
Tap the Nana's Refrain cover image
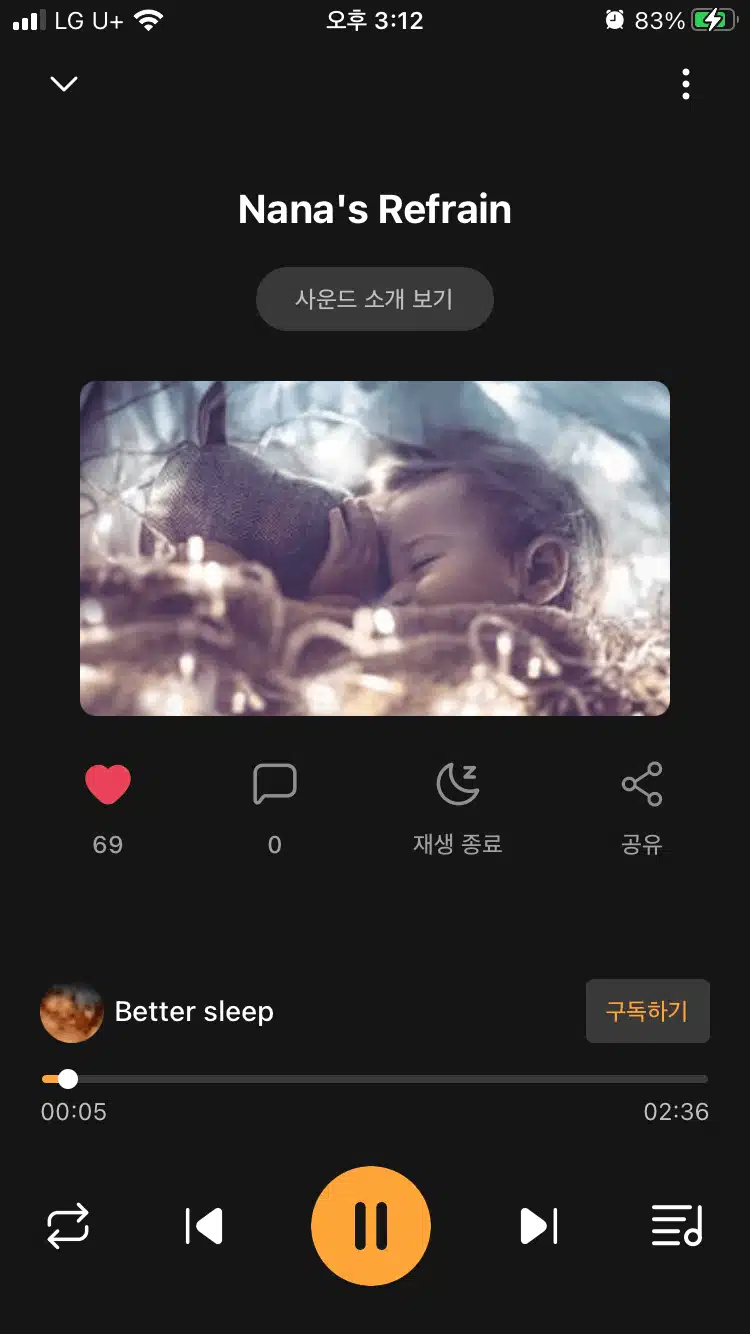tap(375, 548)
